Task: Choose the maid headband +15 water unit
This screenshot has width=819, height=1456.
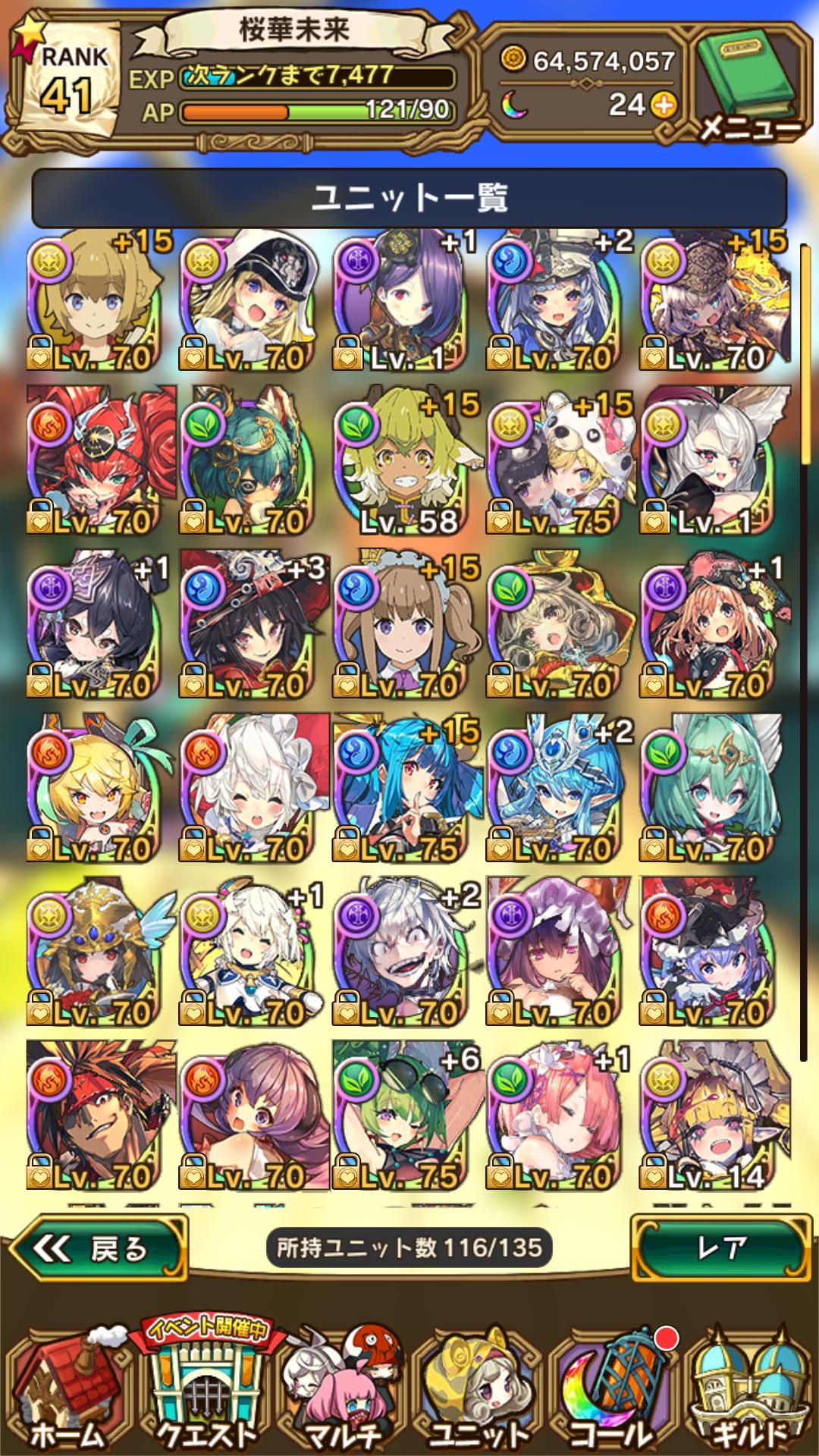Action: click(x=408, y=626)
